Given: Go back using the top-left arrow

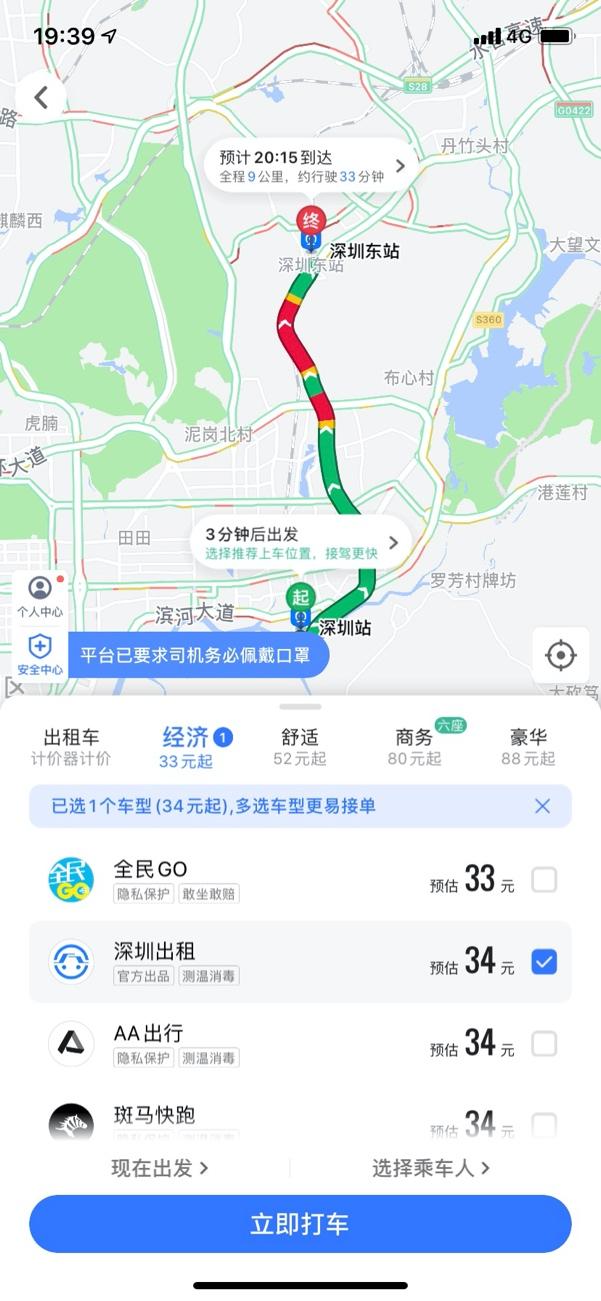Looking at the screenshot, I should [41, 97].
